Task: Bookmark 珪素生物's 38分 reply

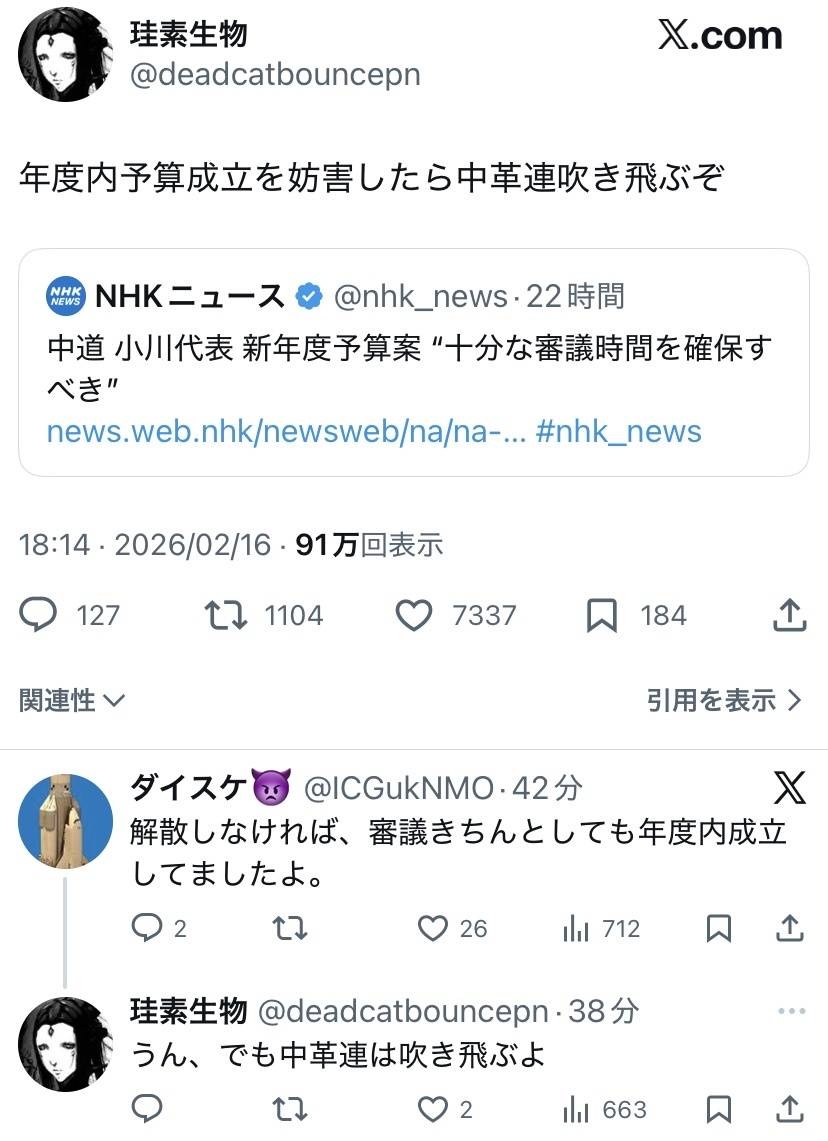Action: click(x=718, y=1109)
